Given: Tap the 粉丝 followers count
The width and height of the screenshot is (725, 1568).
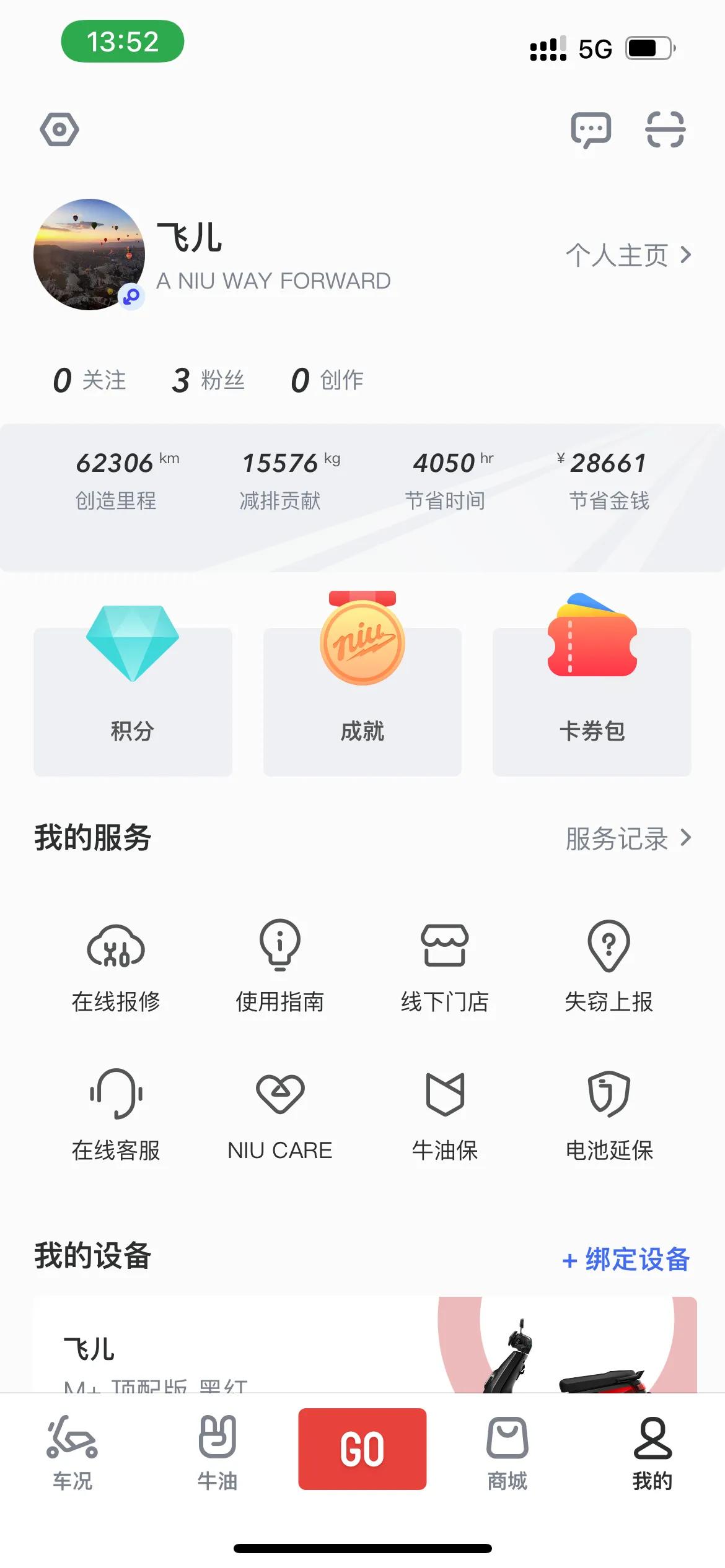Looking at the screenshot, I should pos(208,380).
